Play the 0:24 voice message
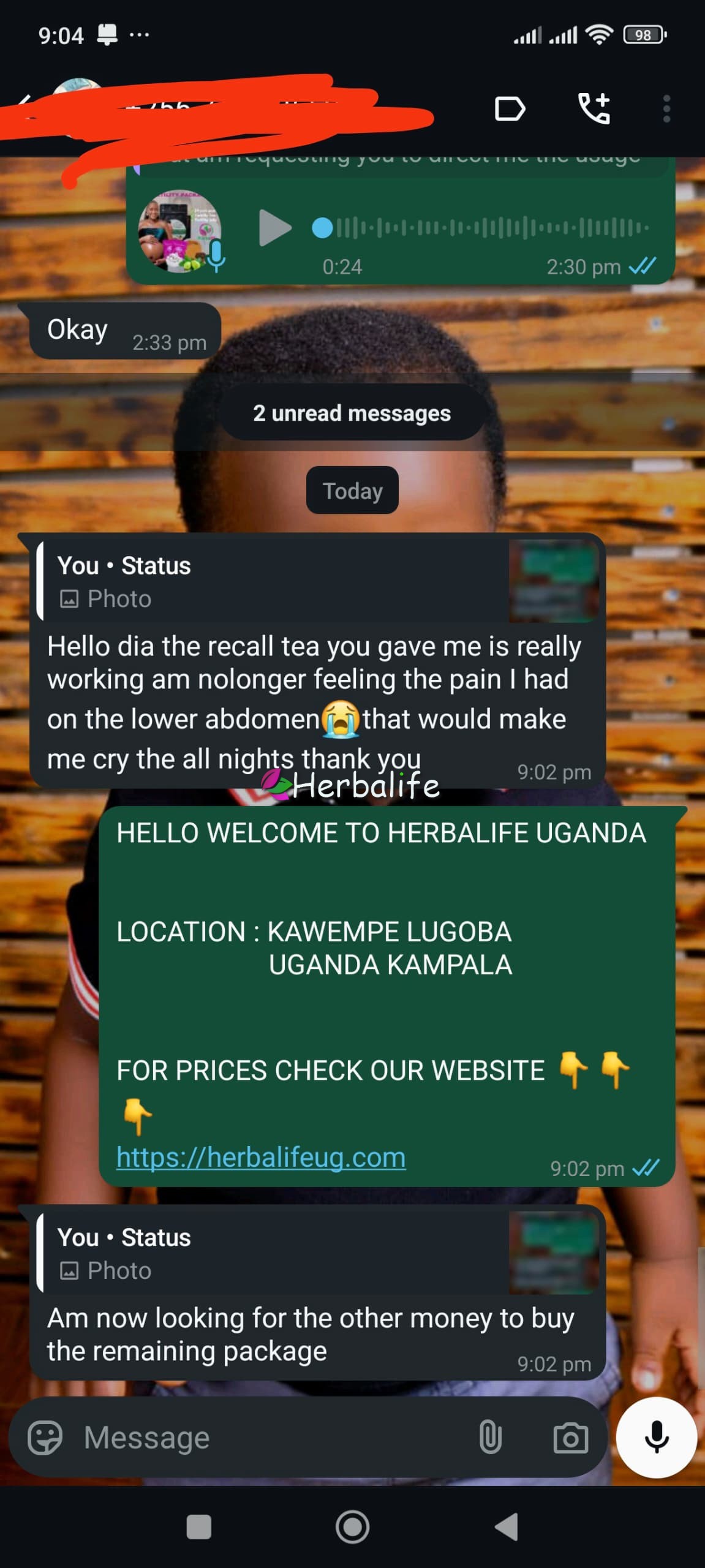 [274, 228]
